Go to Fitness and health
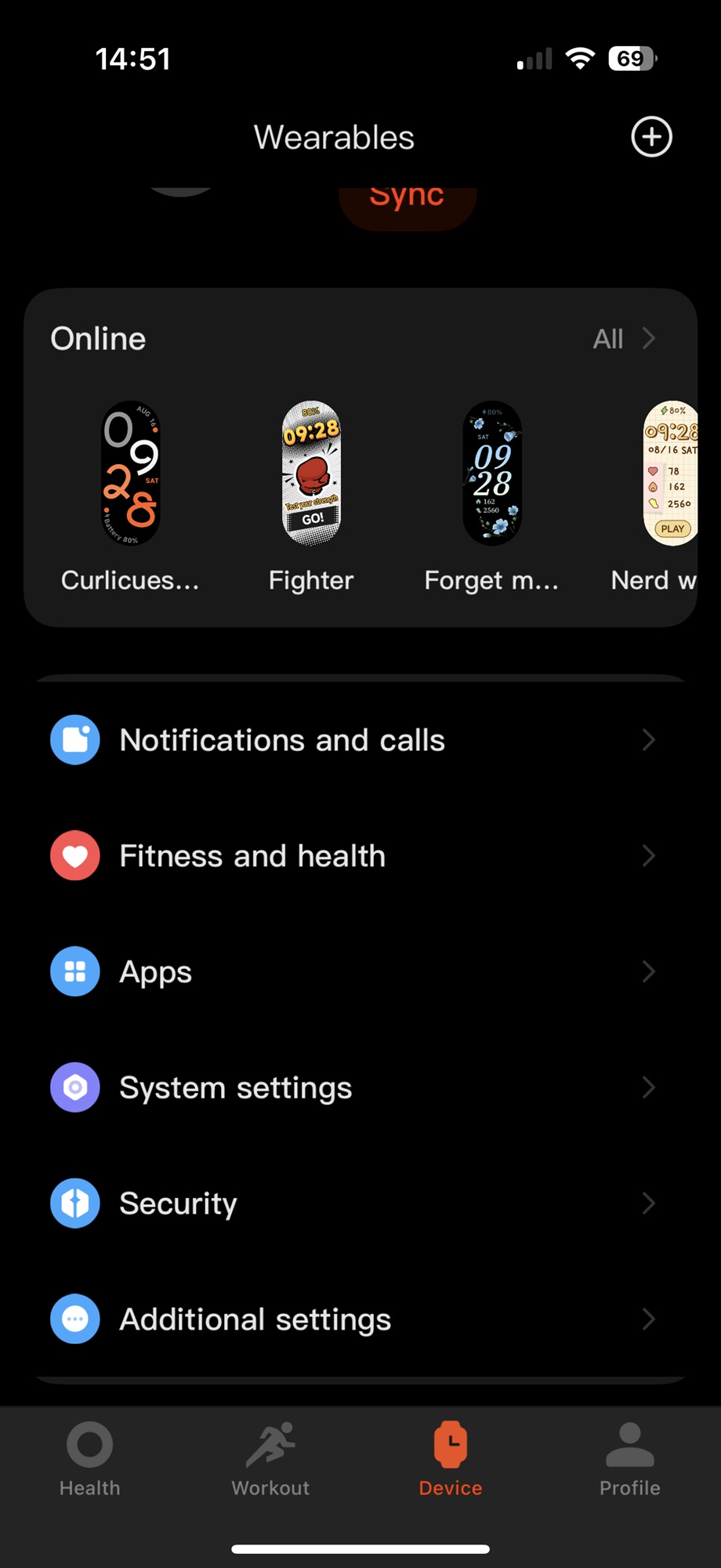The image size is (721, 1568). [360, 856]
